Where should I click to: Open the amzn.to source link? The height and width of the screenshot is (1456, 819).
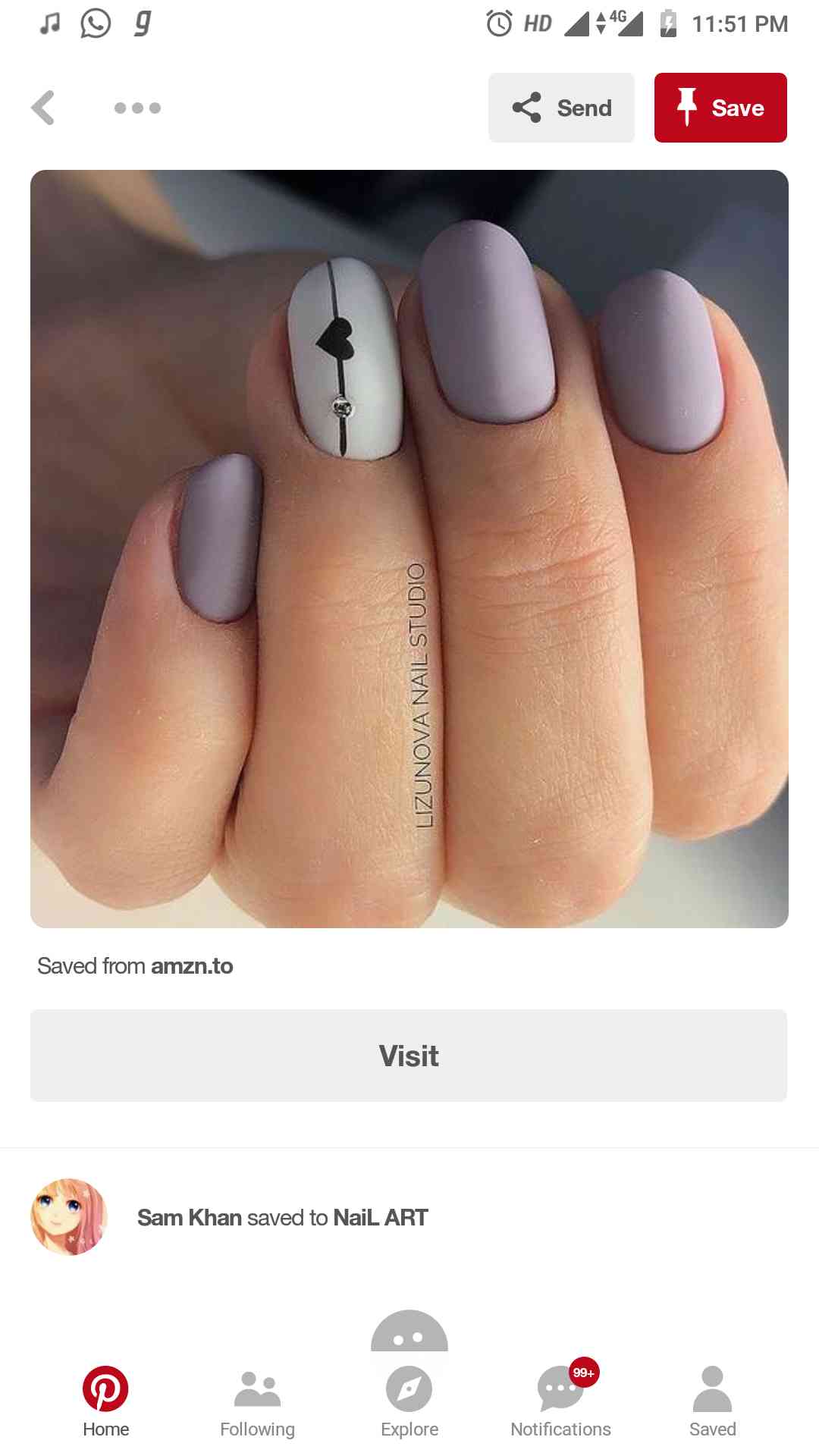pos(191,966)
